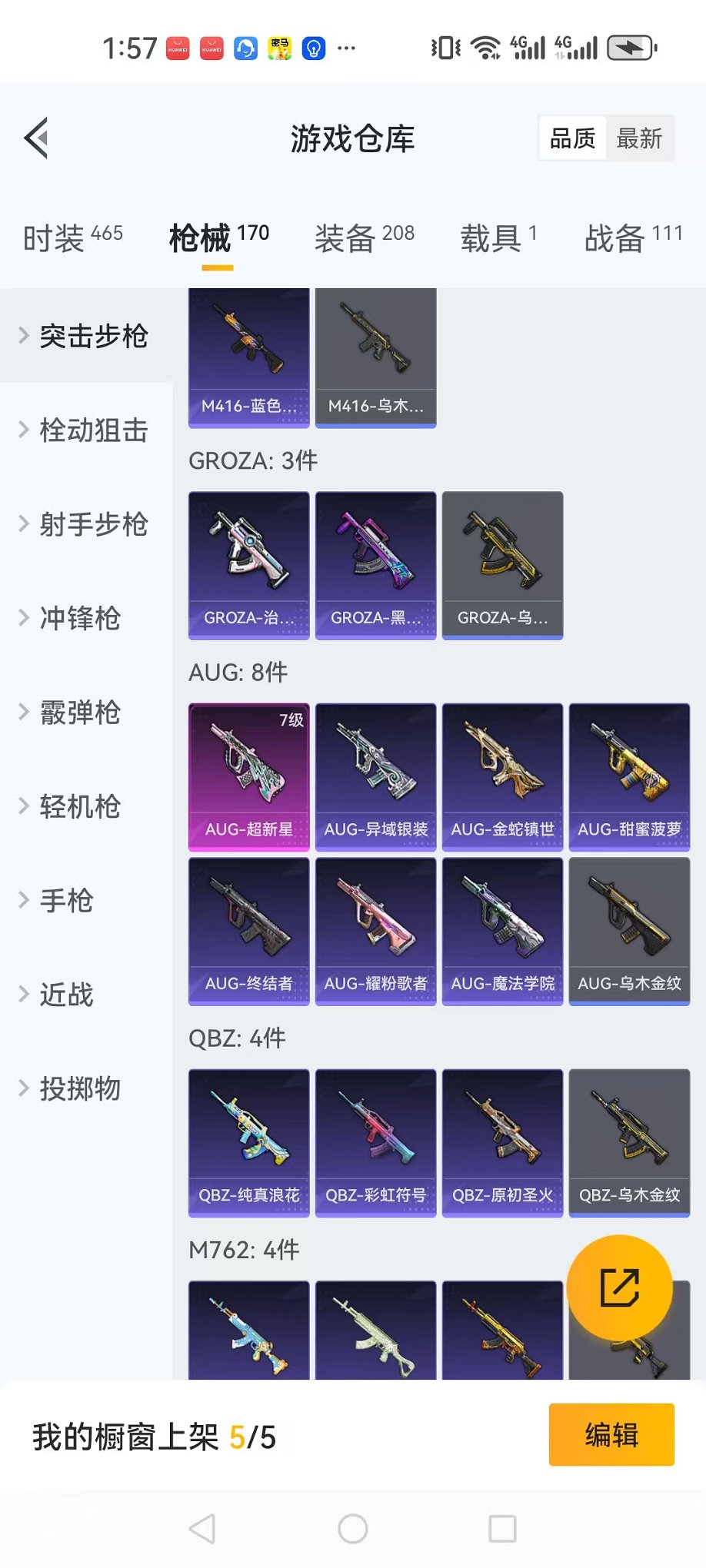The image size is (706, 1568).
Task: Go back using the top-left arrow
Action: [x=36, y=138]
